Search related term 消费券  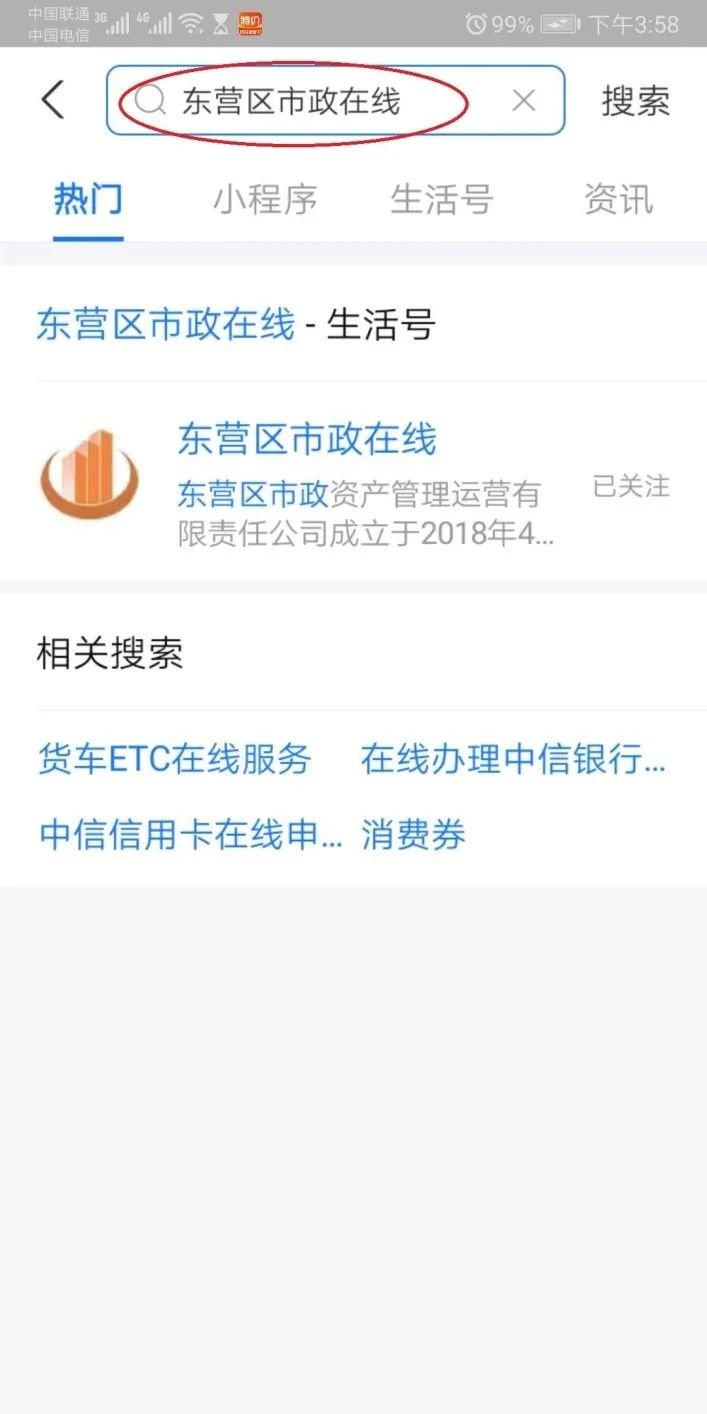click(413, 834)
